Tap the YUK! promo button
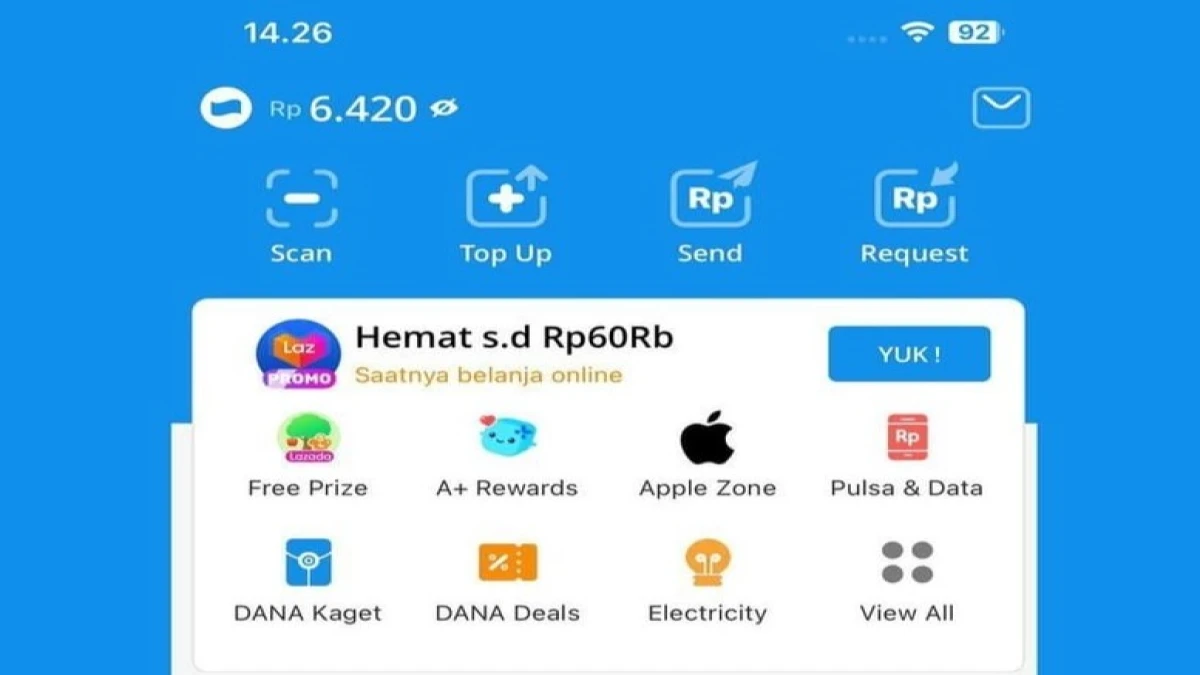 (x=909, y=354)
